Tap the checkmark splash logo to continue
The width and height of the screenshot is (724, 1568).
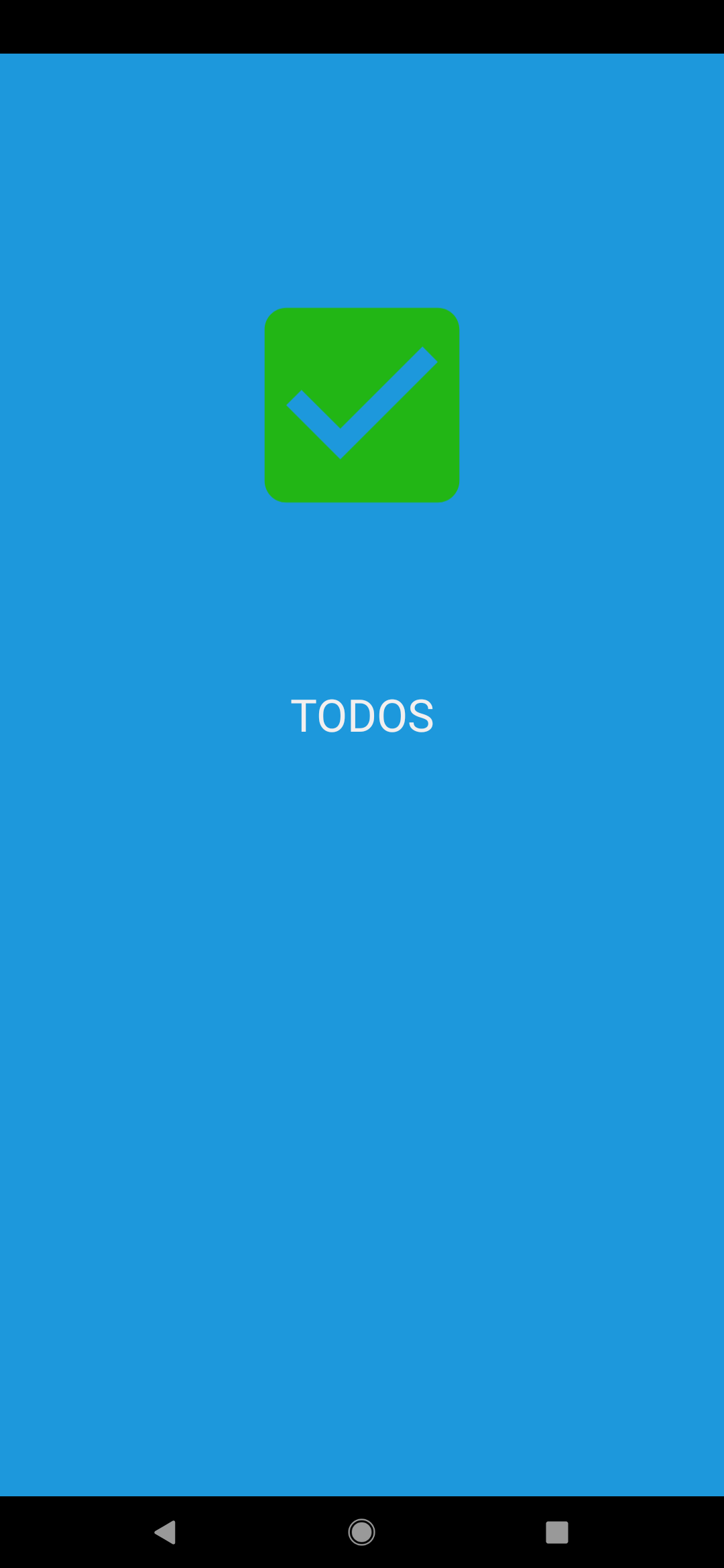tap(362, 404)
